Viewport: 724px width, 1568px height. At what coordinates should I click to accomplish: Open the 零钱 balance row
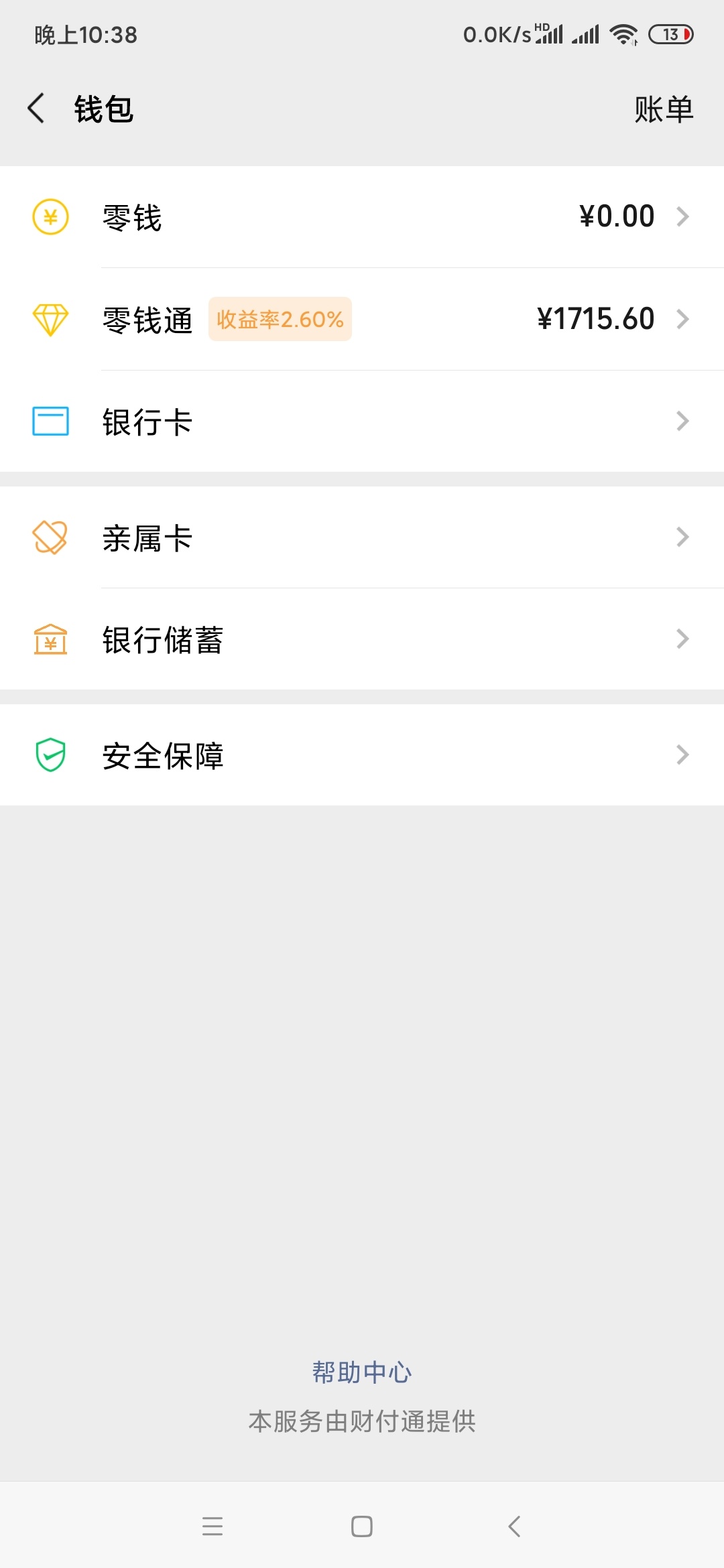click(x=362, y=217)
